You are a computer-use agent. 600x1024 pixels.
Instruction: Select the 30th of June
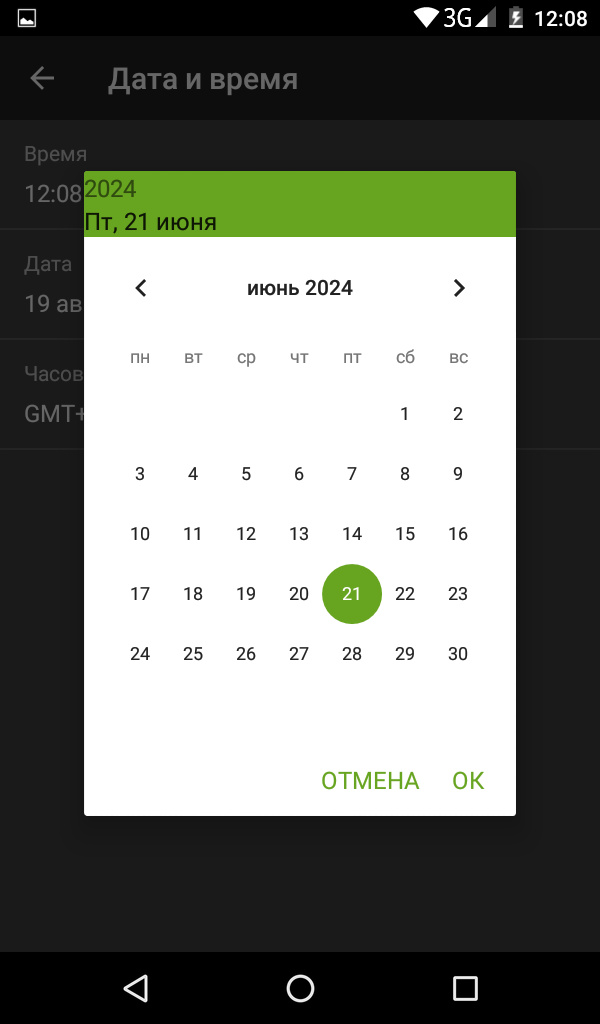pyautogui.click(x=458, y=654)
